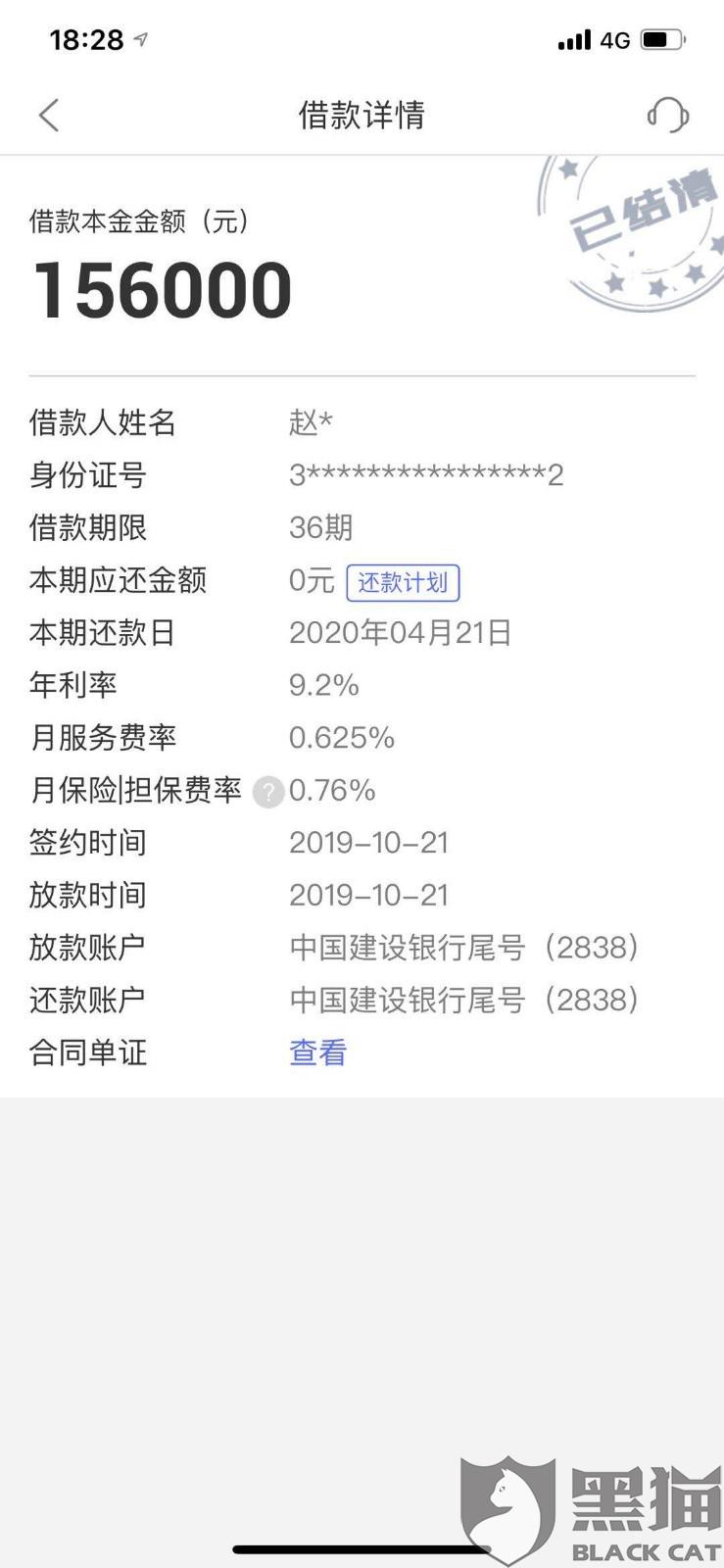Go back with the top-left arrow
This screenshot has height=1568, width=724.
49,116
